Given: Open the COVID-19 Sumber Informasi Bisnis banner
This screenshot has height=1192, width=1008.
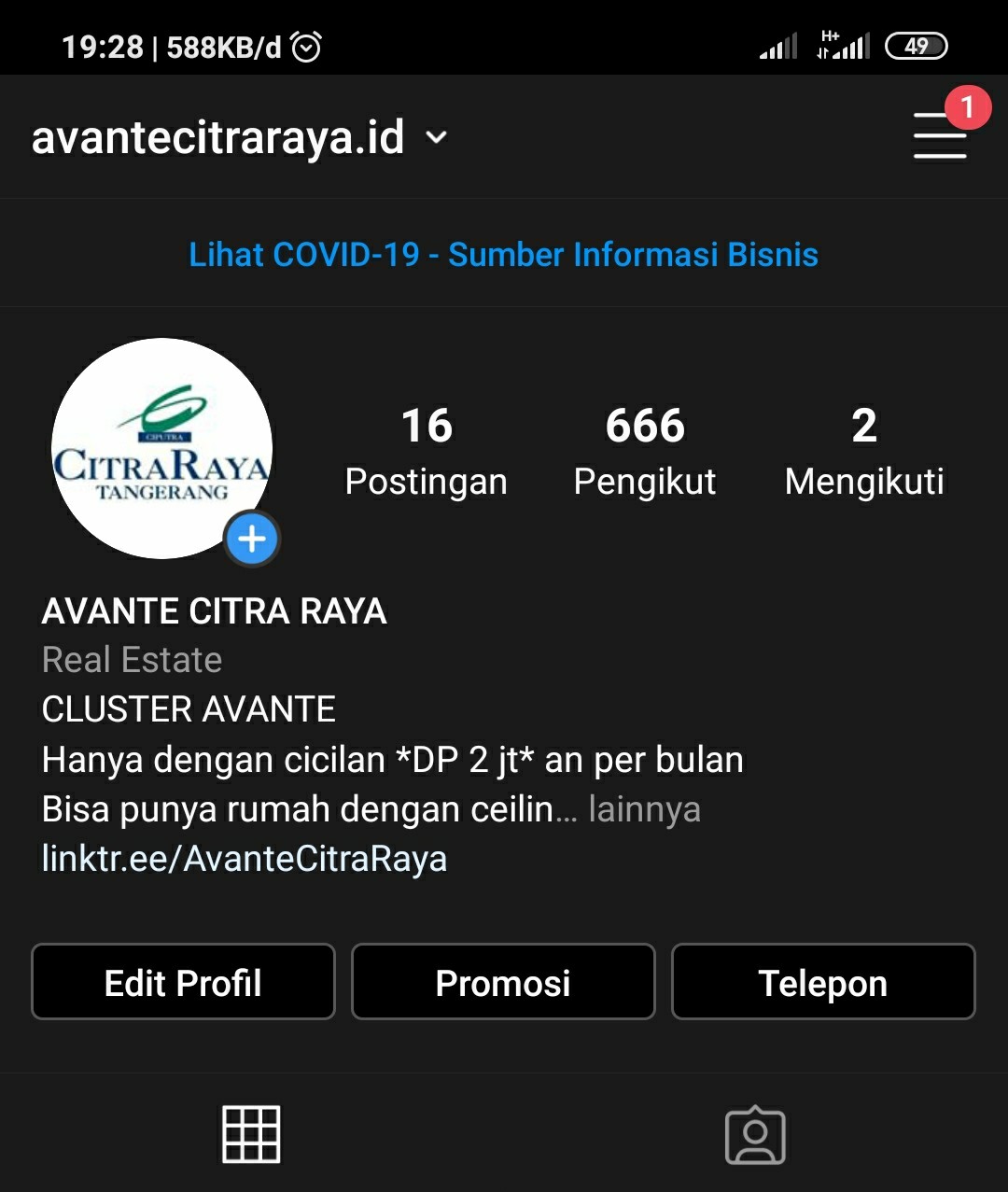Looking at the screenshot, I should tap(503, 253).
